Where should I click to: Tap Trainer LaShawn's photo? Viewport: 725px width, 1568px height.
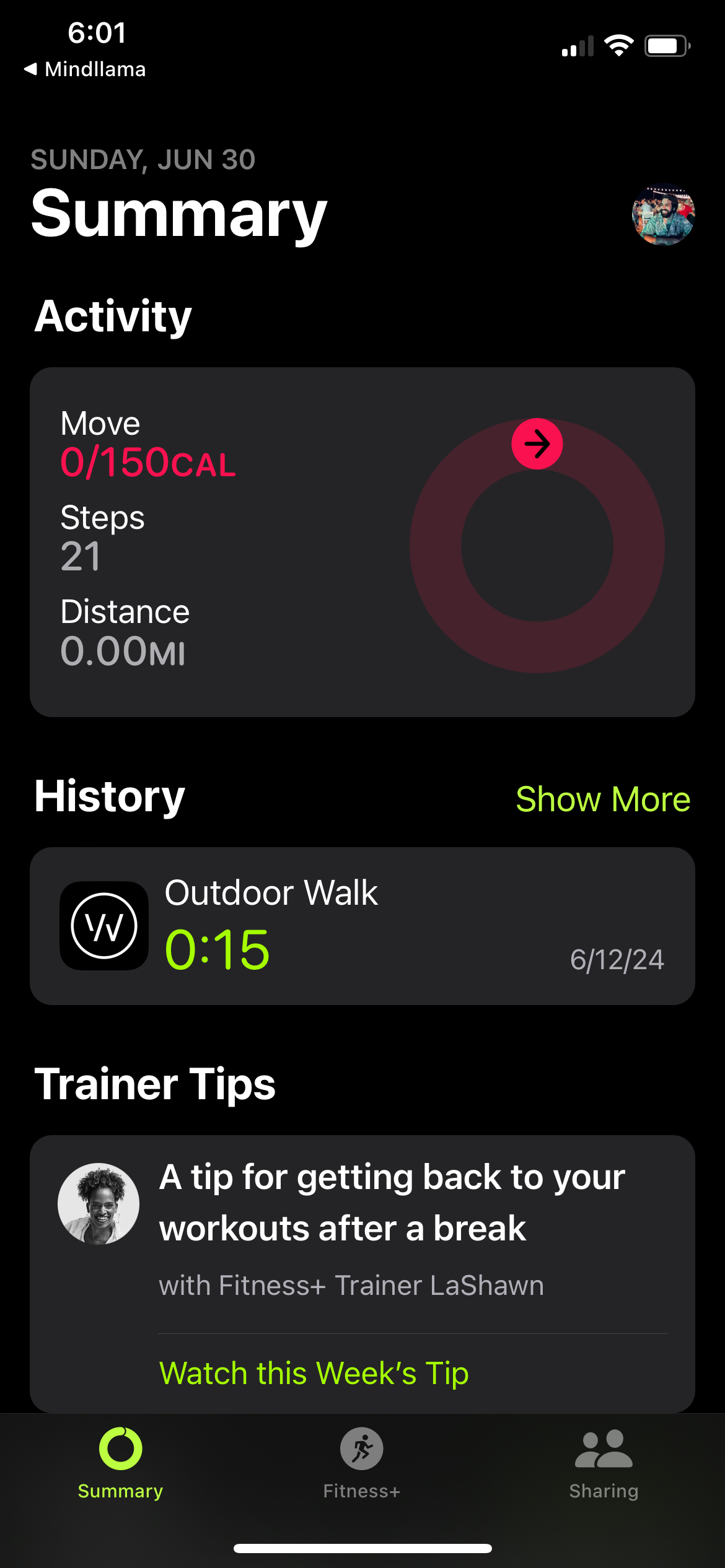click(100, 1202)
